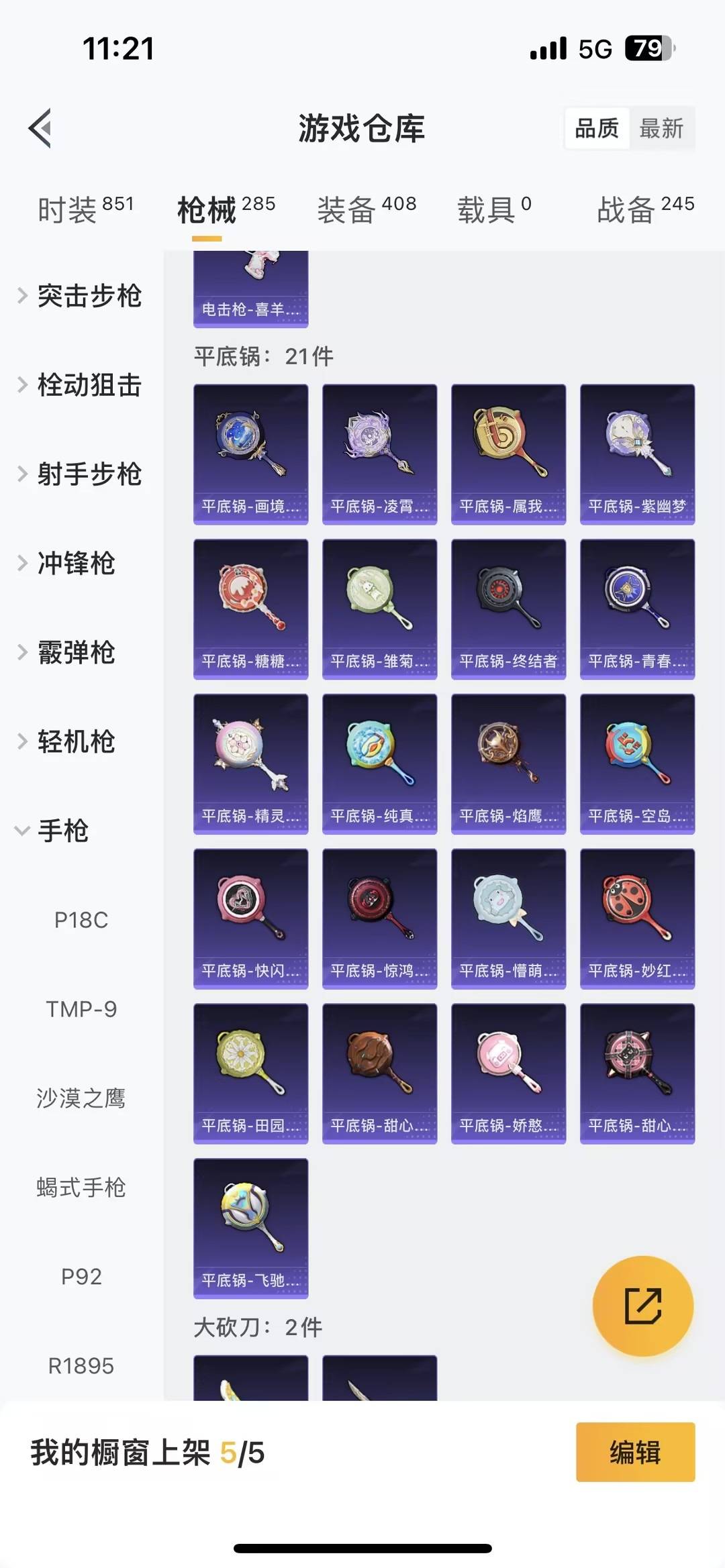
Task: Tap the yellow floating share button
Action: 642,1306
